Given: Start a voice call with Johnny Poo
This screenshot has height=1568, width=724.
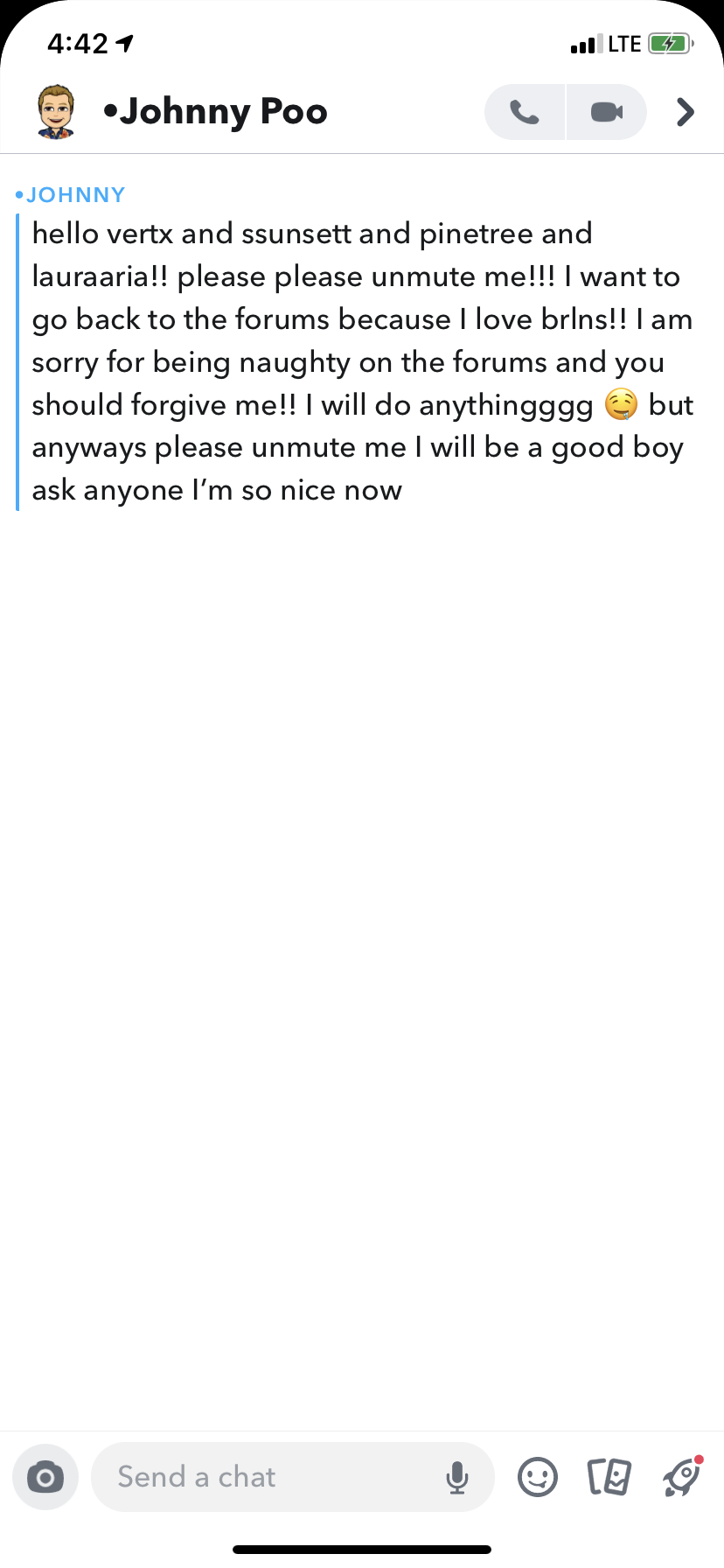Looking at the screenshot, I should coord(525,112).
